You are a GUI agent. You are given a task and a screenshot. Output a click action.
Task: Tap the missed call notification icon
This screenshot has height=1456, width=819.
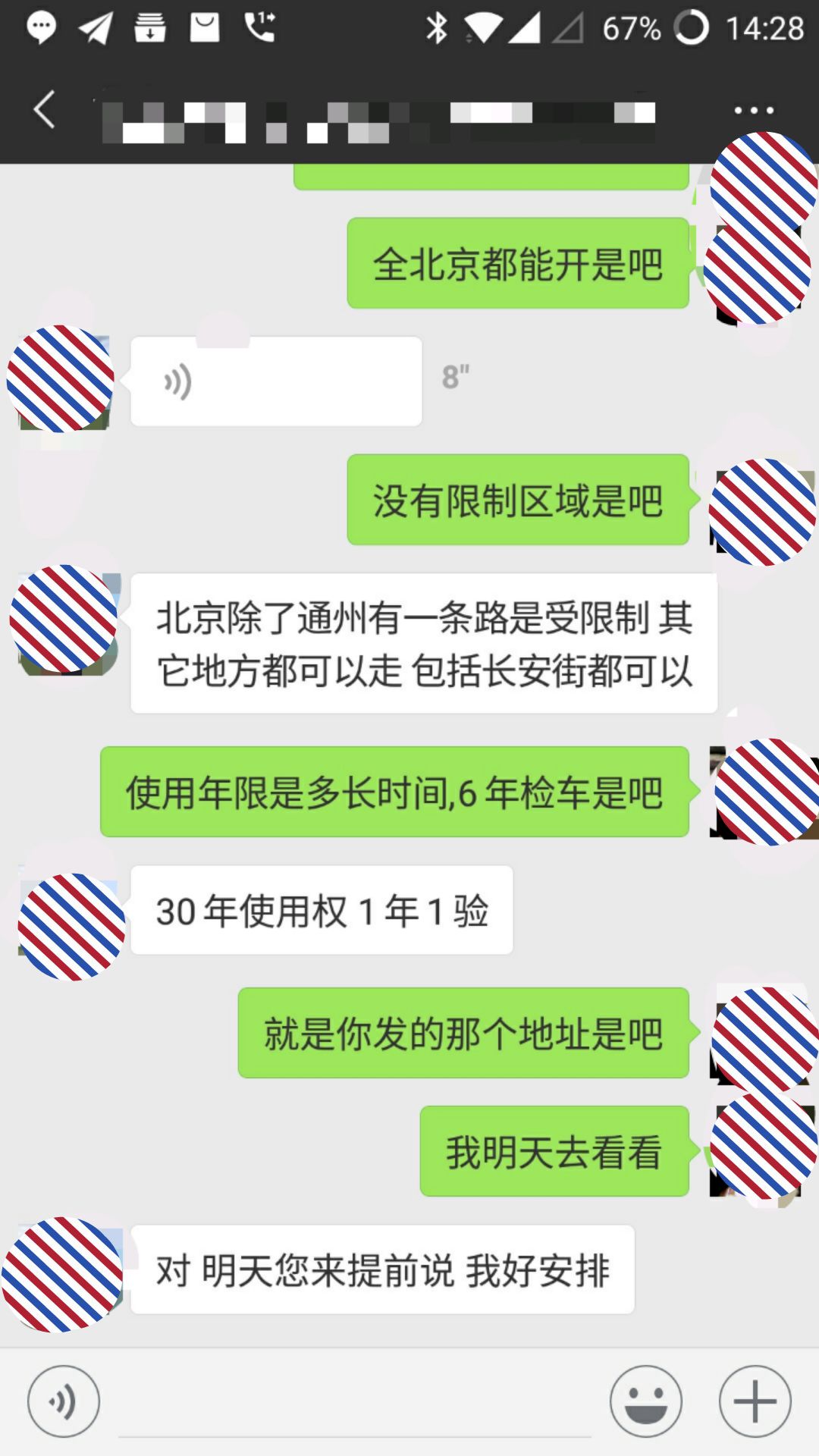coord(258,28)
